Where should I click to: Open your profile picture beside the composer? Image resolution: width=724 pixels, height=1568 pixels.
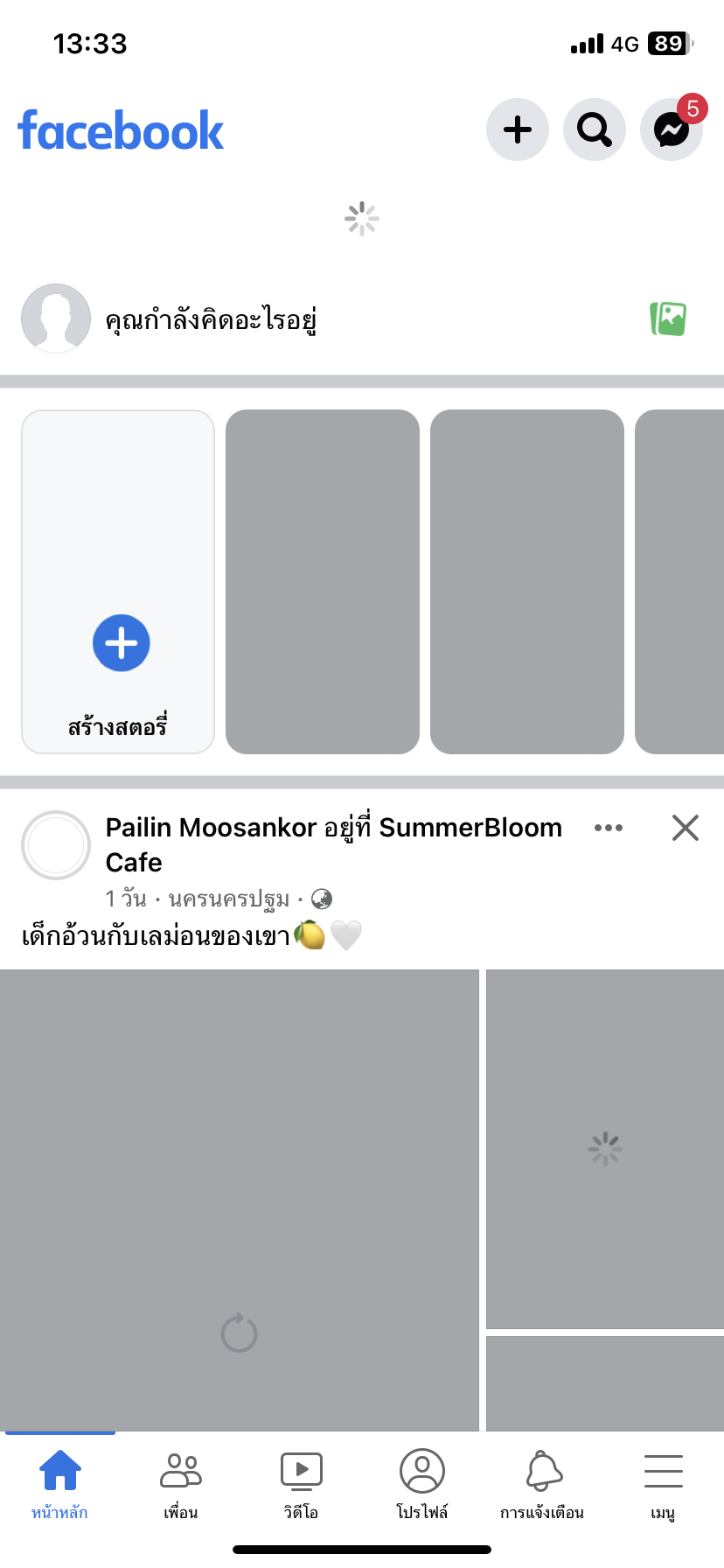(56, 318)
